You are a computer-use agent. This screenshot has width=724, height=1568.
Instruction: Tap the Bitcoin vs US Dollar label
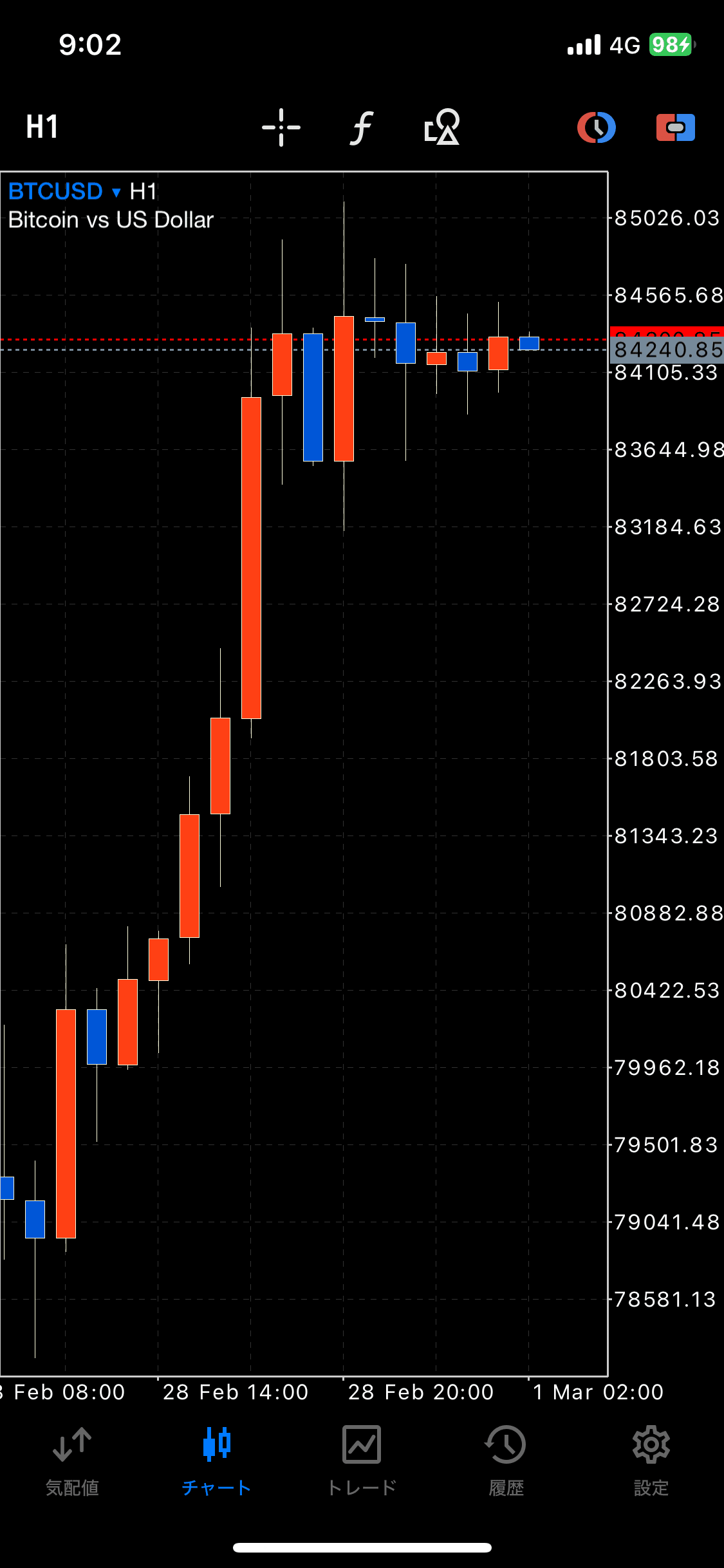pos(109,219)
